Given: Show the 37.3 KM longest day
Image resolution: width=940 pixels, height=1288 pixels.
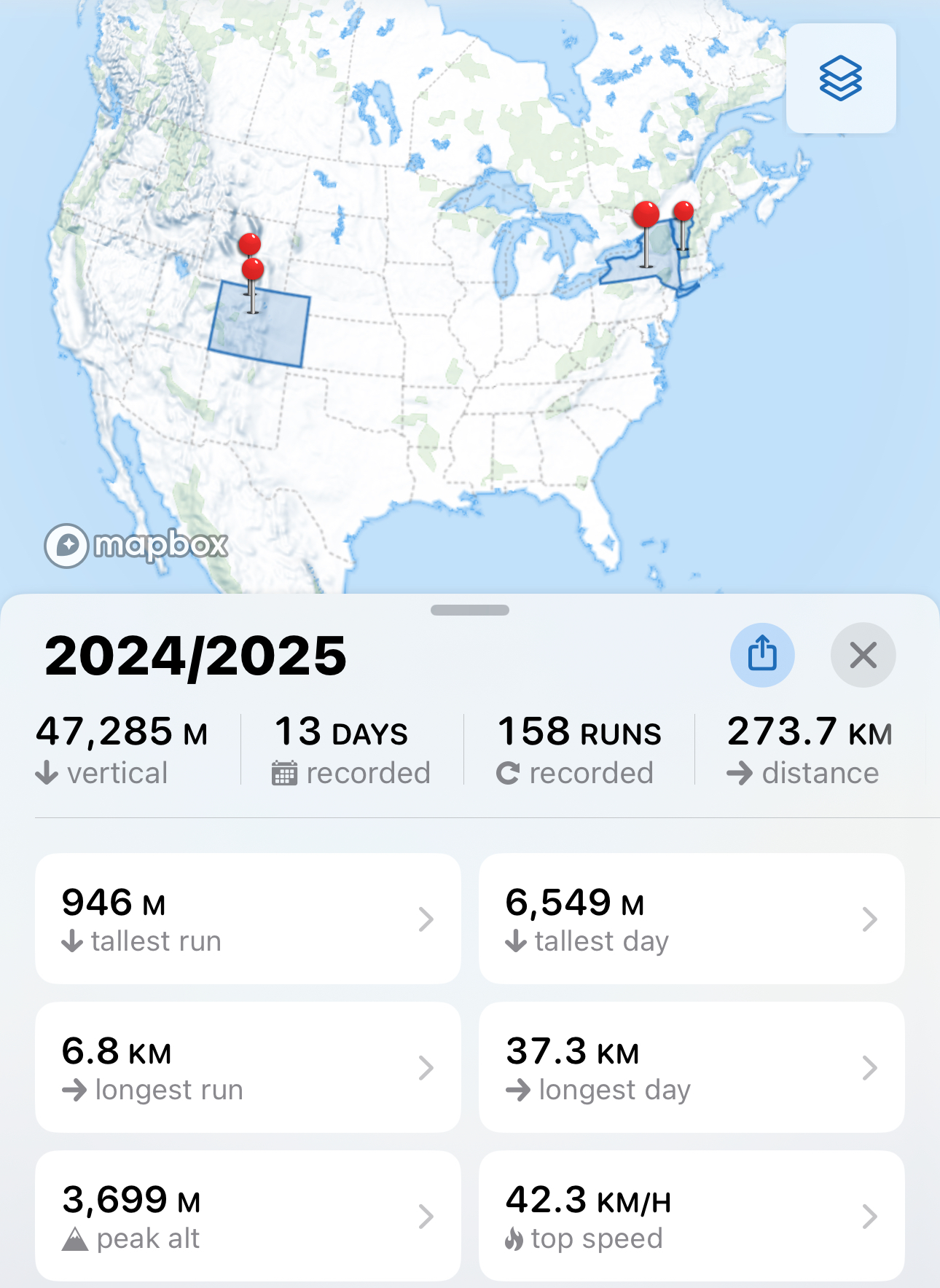Looking at the screenshot, I should pyautogui.click(x=691, y=1067).
